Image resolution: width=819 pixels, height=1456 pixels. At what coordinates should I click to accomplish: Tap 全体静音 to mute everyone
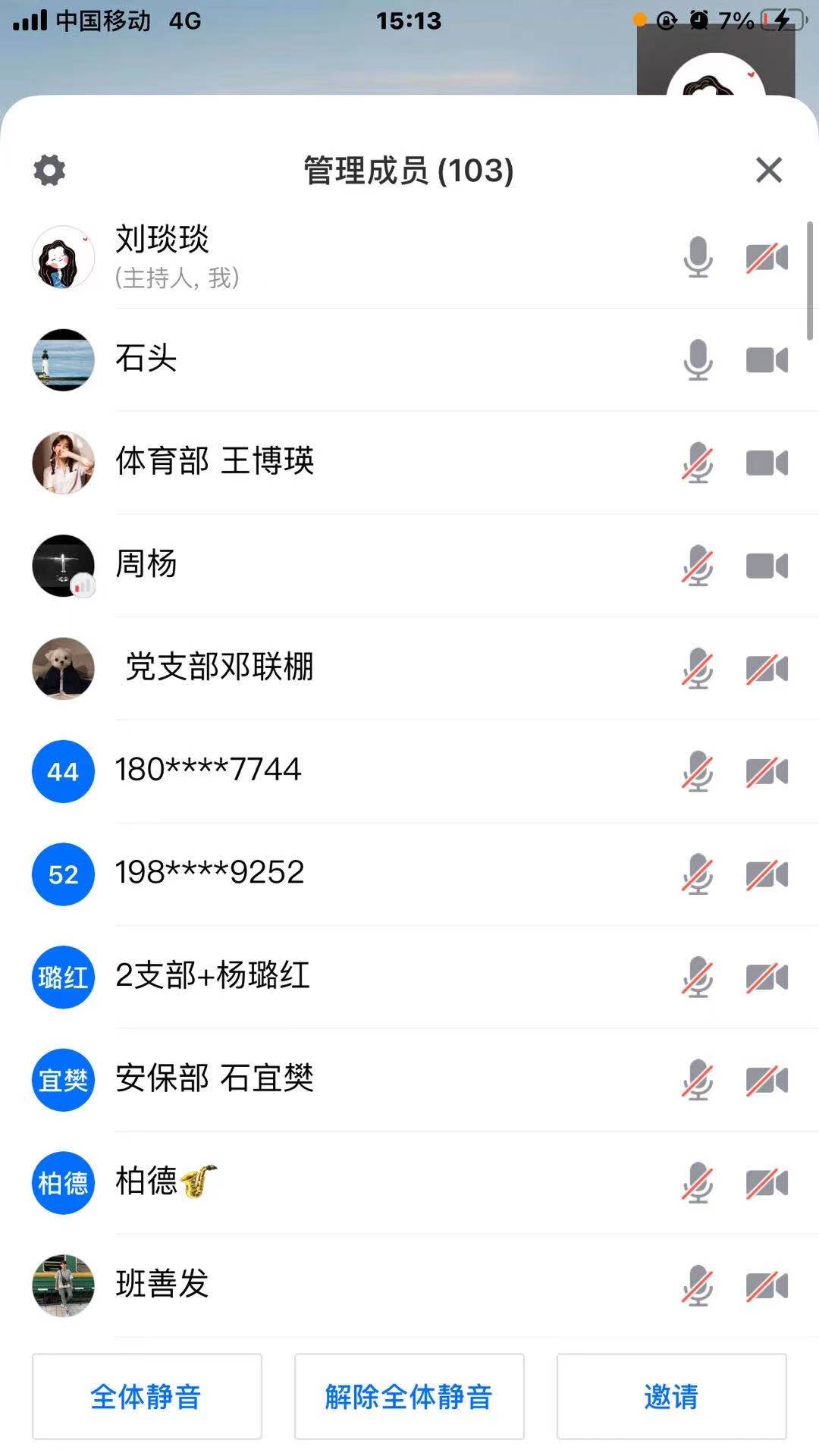pyautogui.click(x=146, y=1396)
